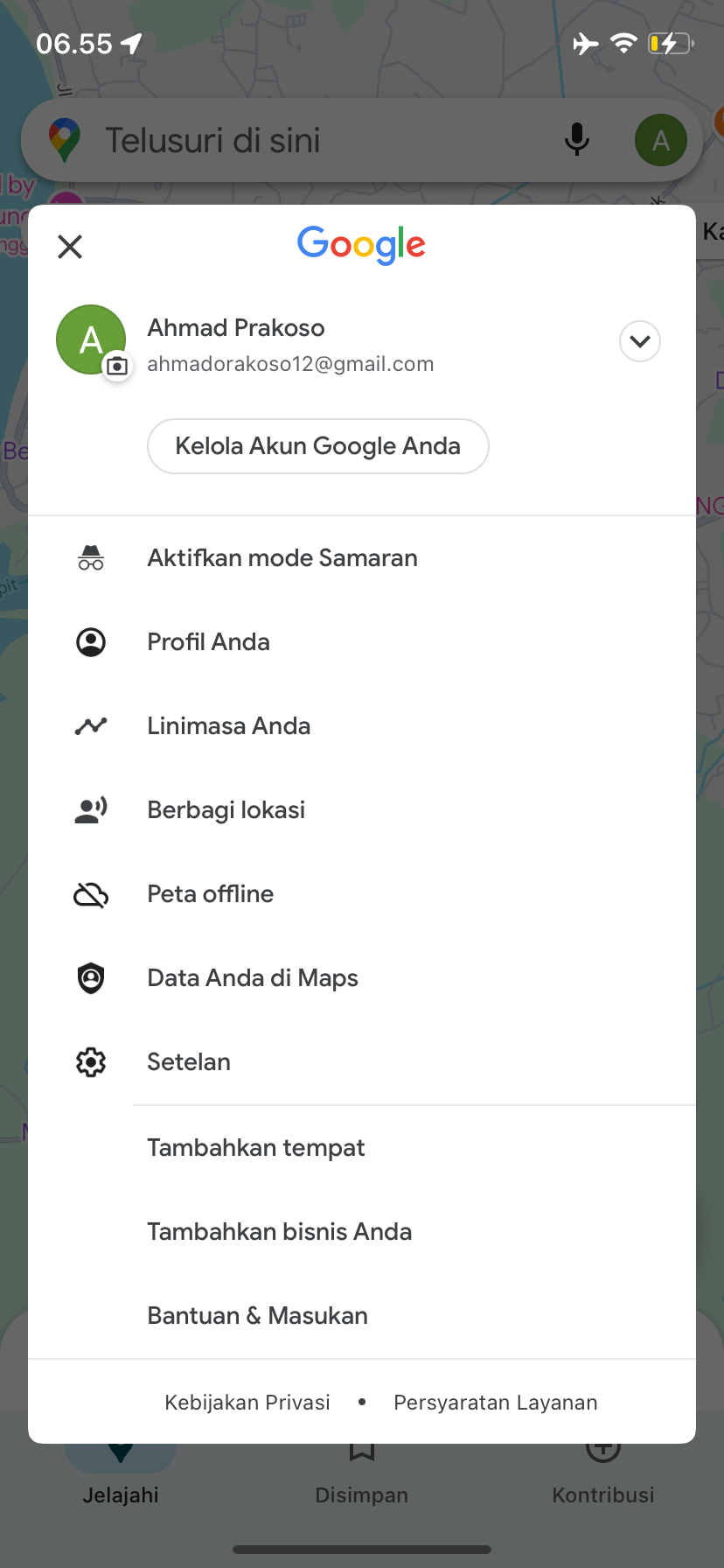
Task: Open Data Anda di Maps
Action: click(362, 978)
